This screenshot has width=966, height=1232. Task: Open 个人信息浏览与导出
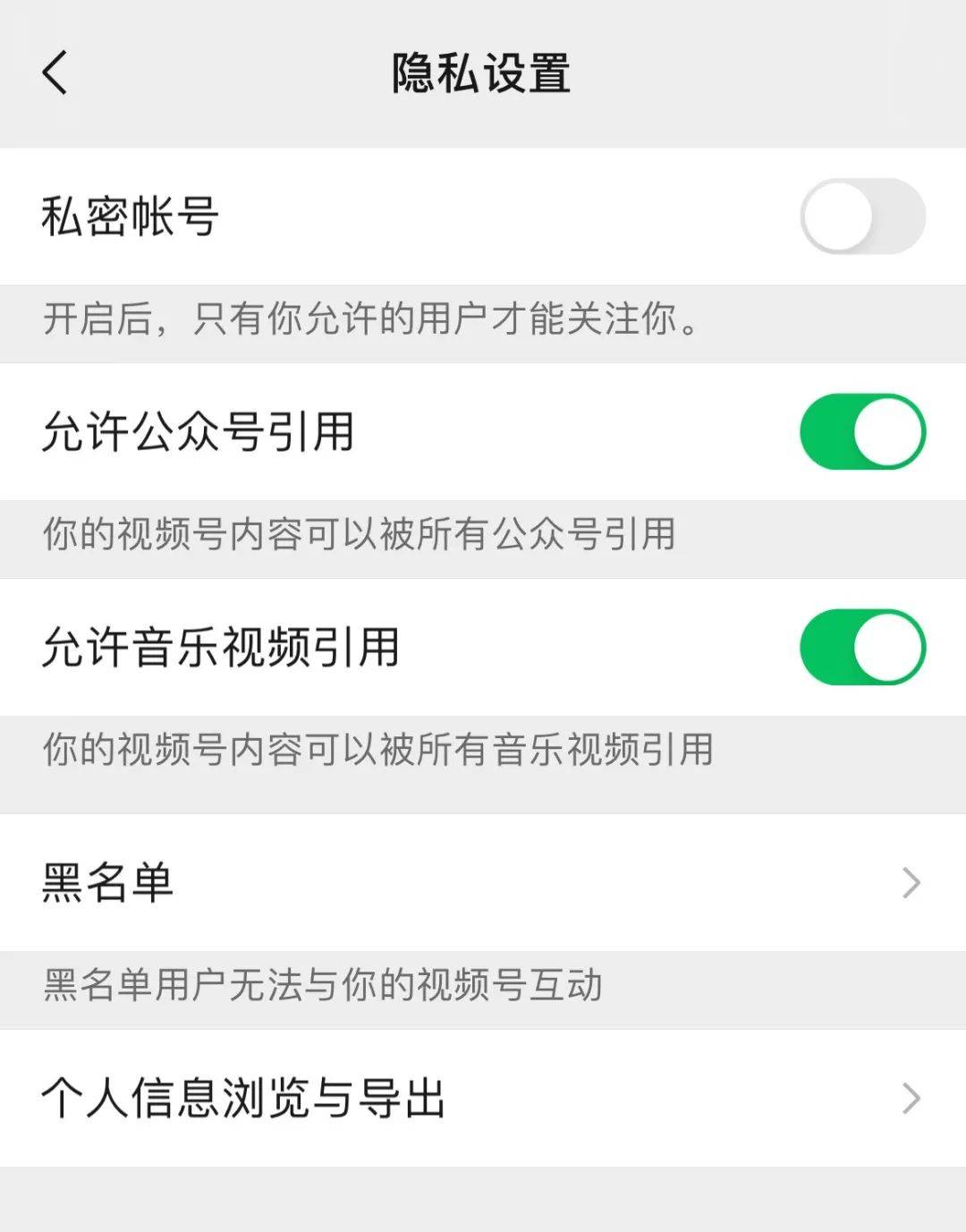coord(483,1098)
